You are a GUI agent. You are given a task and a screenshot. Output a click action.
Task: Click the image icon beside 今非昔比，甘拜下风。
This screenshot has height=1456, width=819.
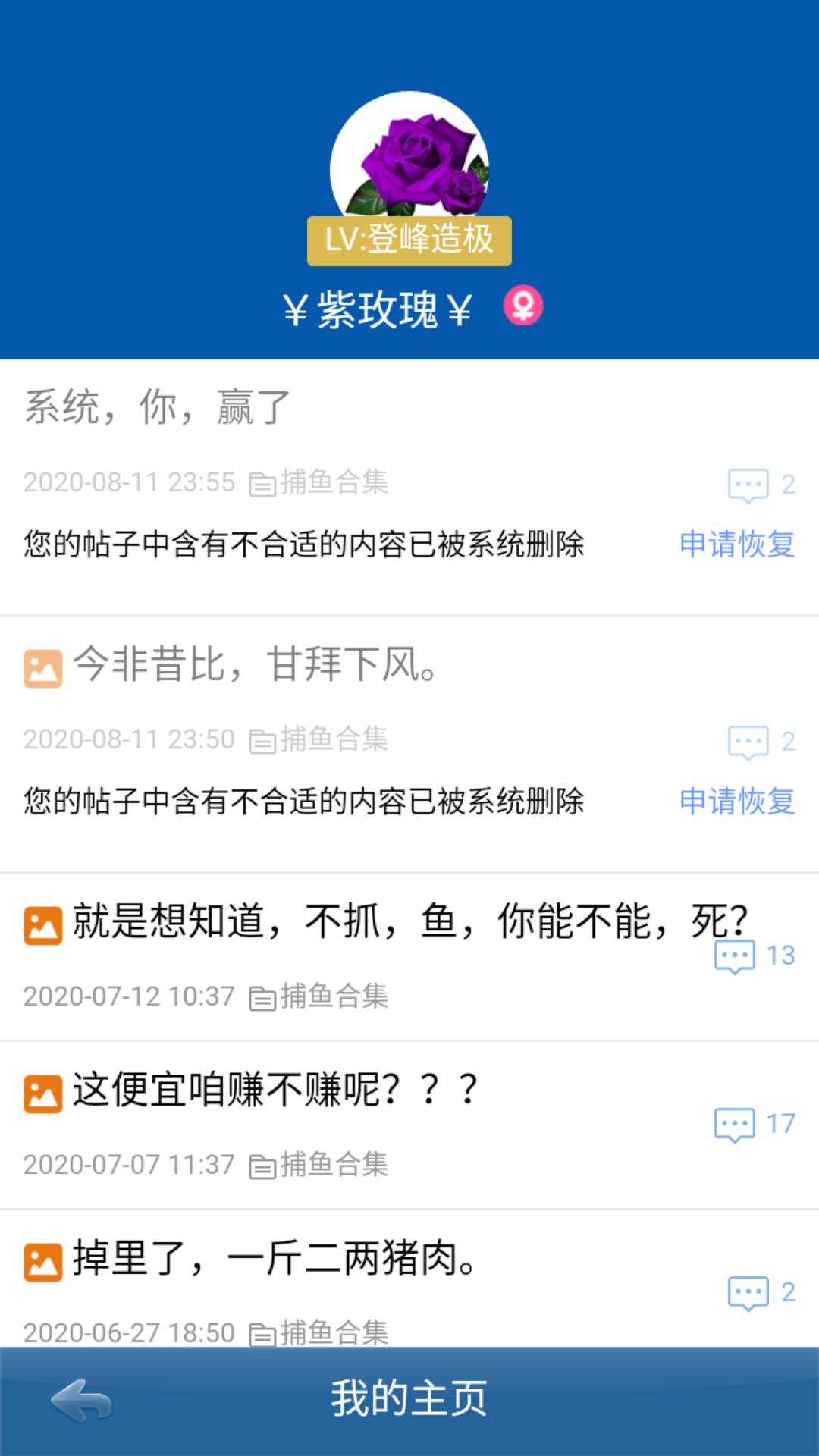pyautogui.click(x=42, y=667)
